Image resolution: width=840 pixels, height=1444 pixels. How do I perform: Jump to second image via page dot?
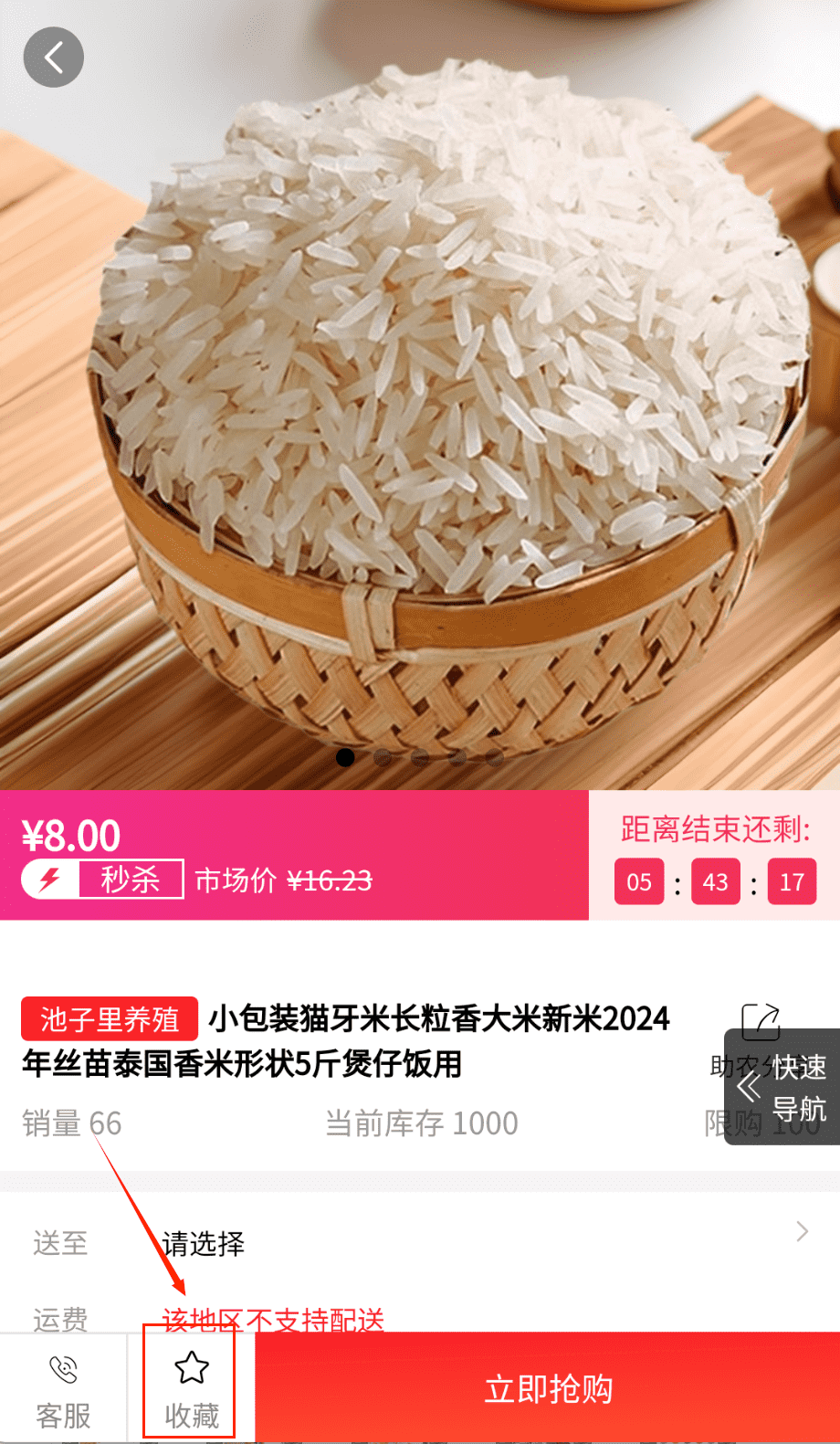(x=383, y=757)
